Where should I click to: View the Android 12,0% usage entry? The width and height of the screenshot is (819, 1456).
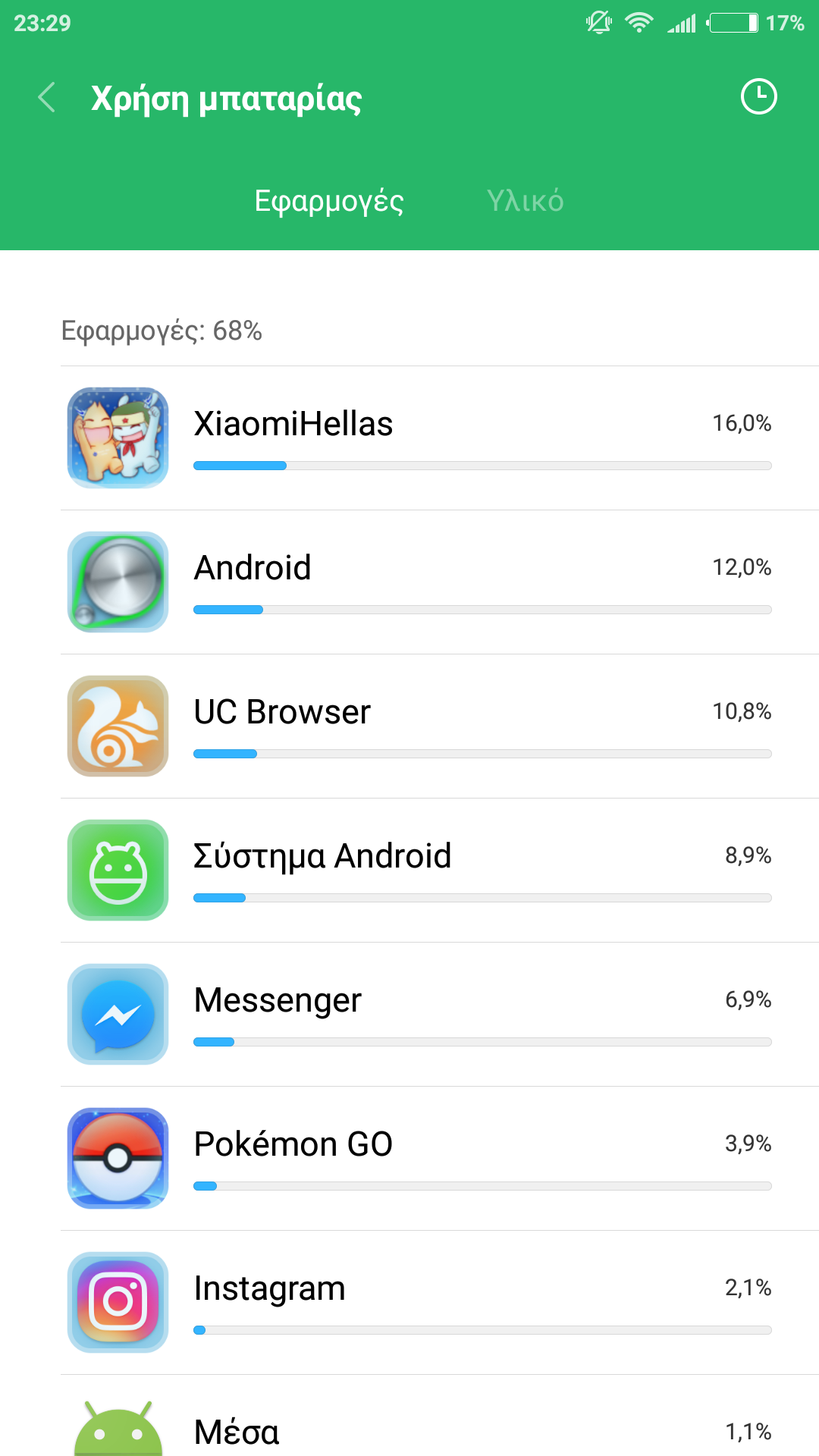click(x=439, y=582)
